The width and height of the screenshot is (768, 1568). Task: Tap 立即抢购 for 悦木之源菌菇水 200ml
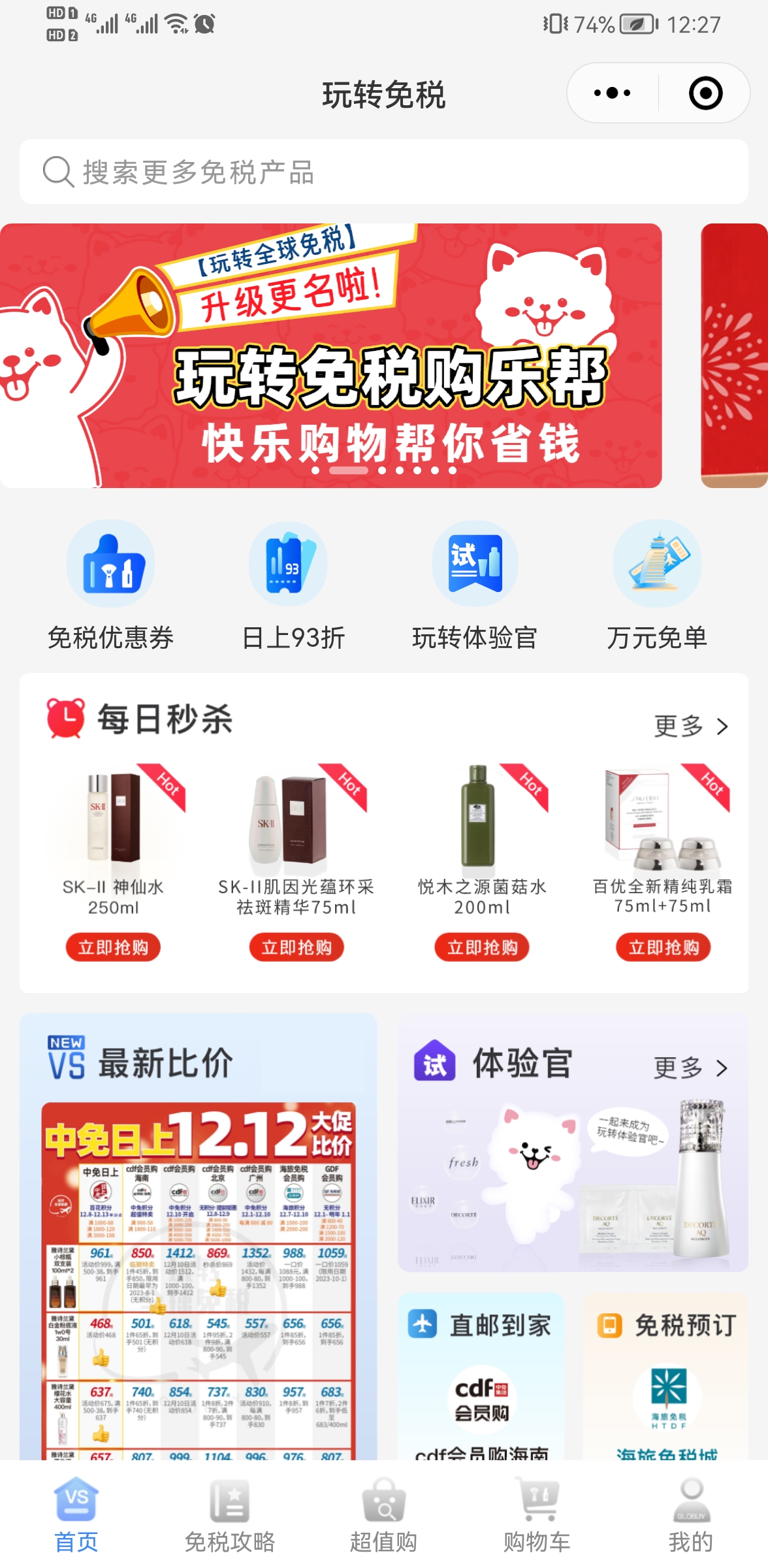pyautogui.click(x=482, y=947)
